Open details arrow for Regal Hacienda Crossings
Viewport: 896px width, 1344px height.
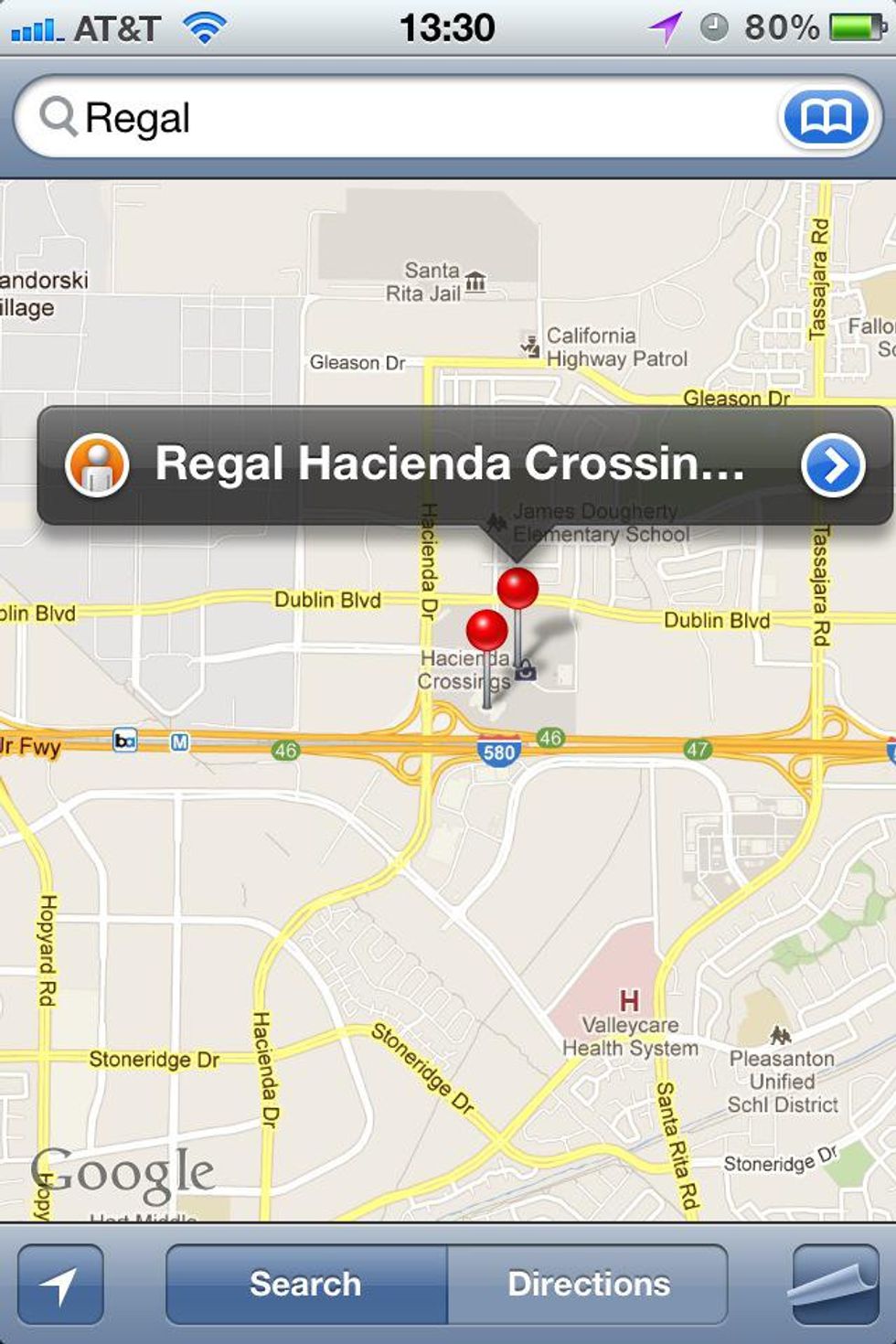(832, 465)
